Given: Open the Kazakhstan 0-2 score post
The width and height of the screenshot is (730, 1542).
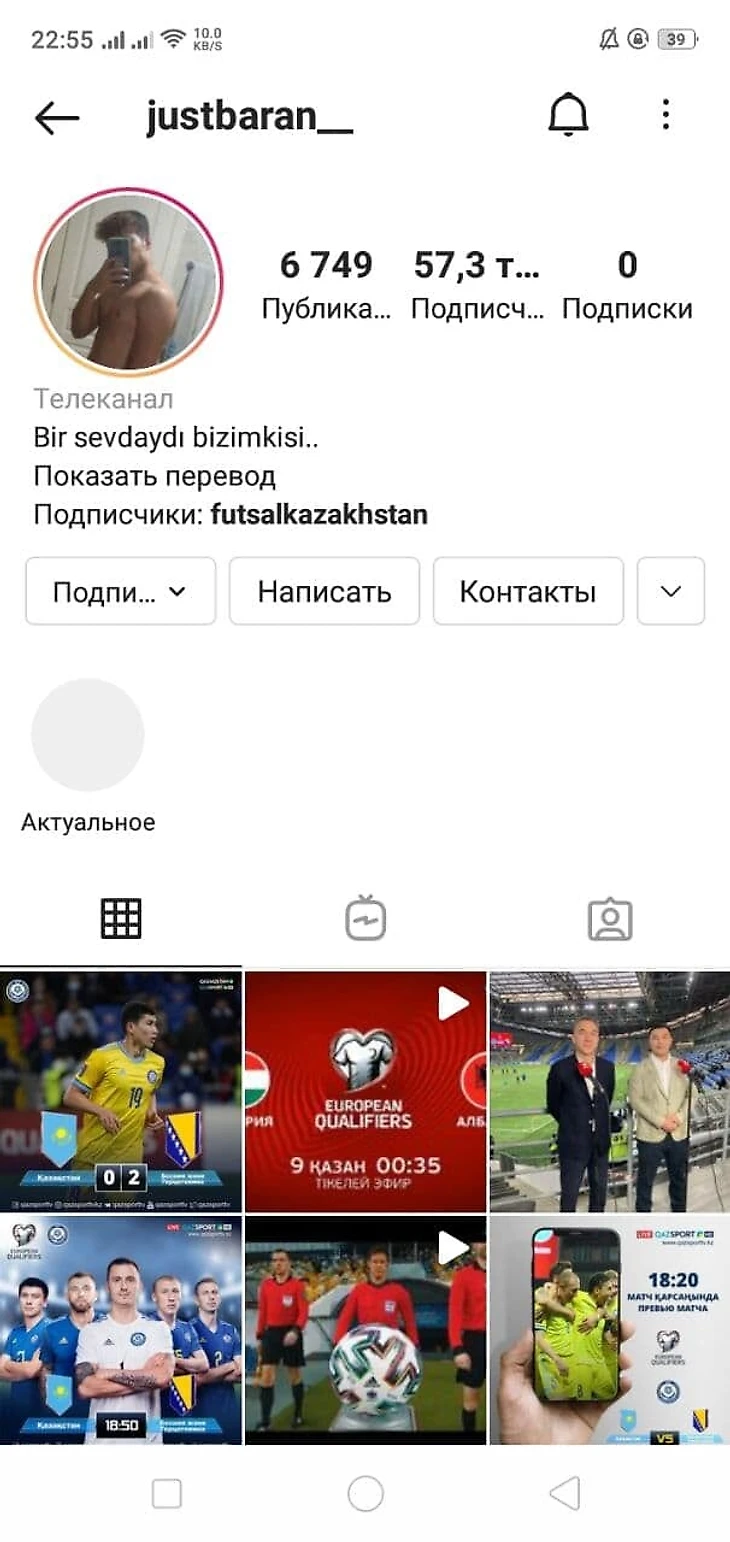Looking at the screenshot, I should pyautogui.click(x=120, y=1091).
